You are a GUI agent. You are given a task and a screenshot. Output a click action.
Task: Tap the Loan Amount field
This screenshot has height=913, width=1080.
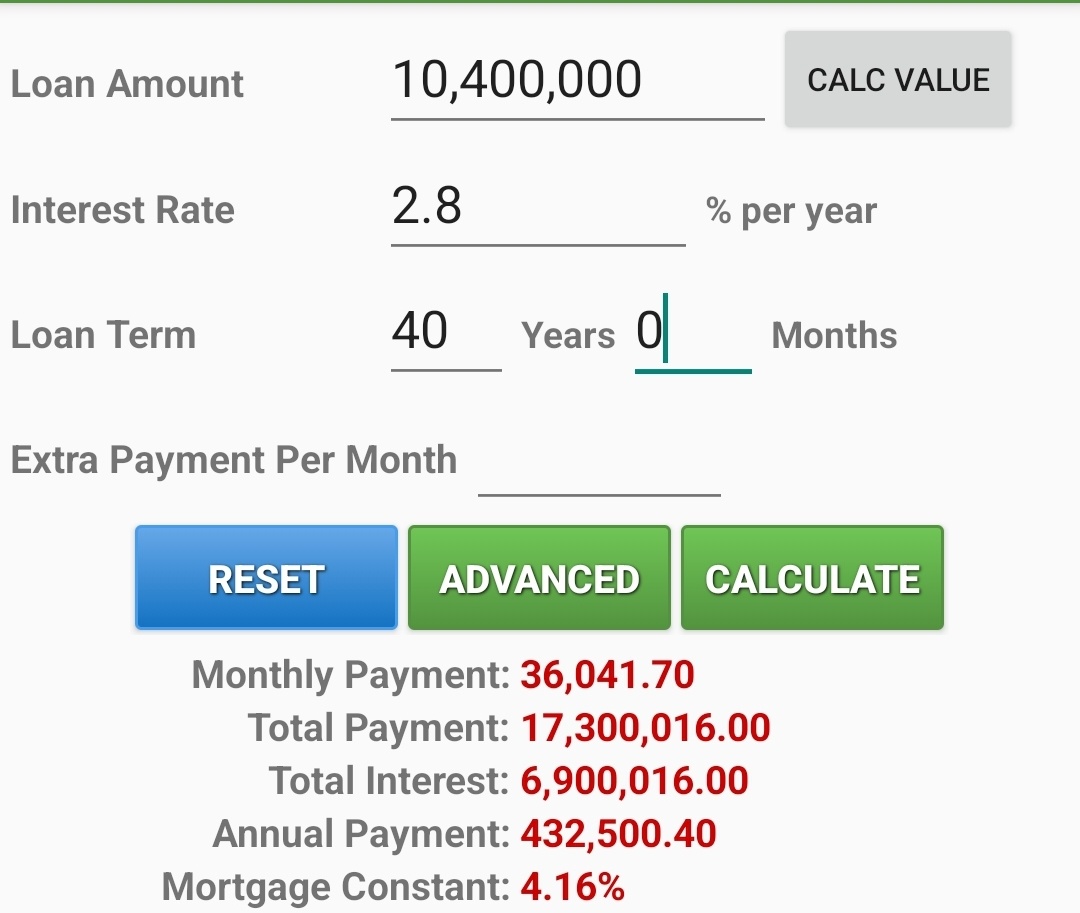point(576,82)
